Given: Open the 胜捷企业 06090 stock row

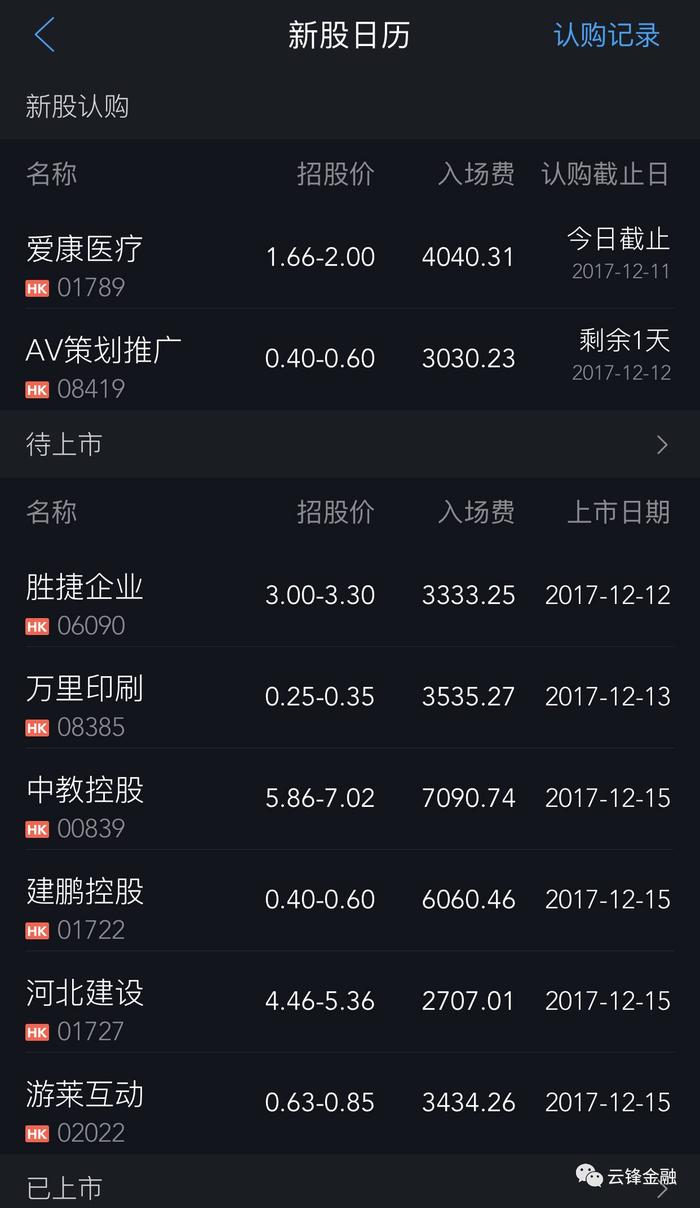Looking at the screenshot, I should (x=350, y=596).
